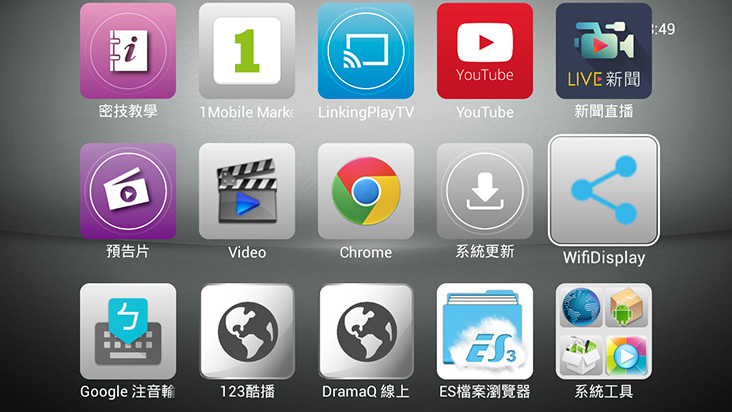Select the WifiDisplay app

[x=604, y=190]
